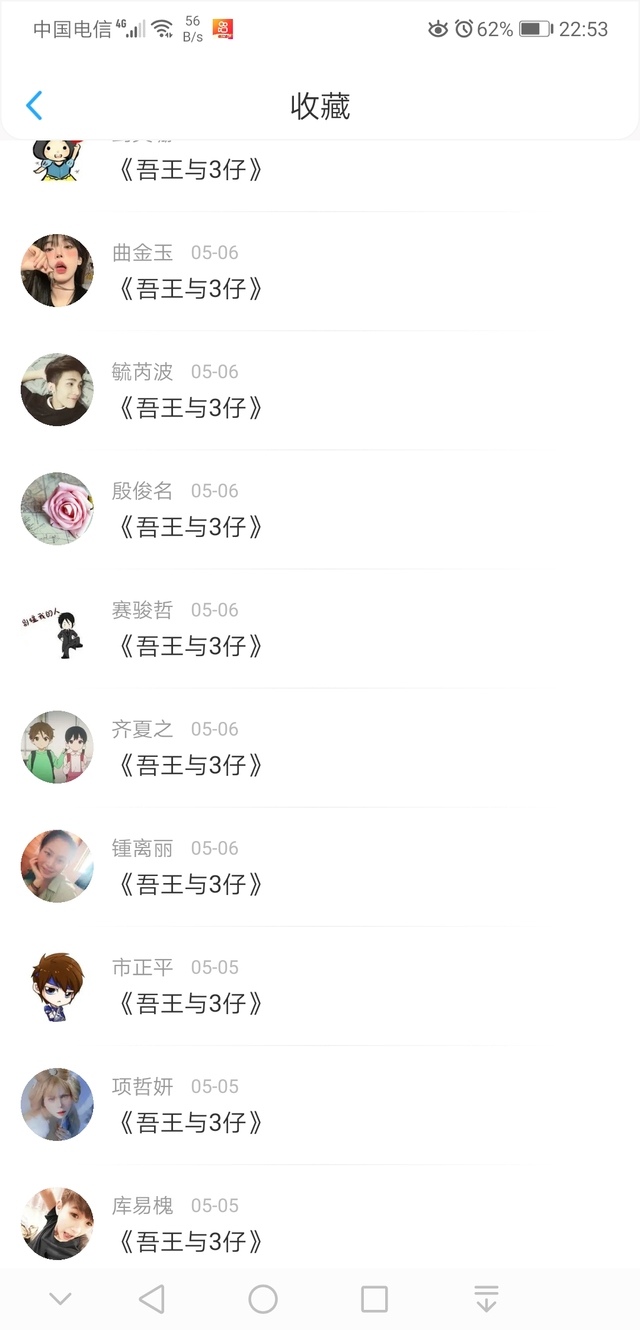
Task: Tap the system home button
Action: pyautogui.click(x=263, y=1299)
